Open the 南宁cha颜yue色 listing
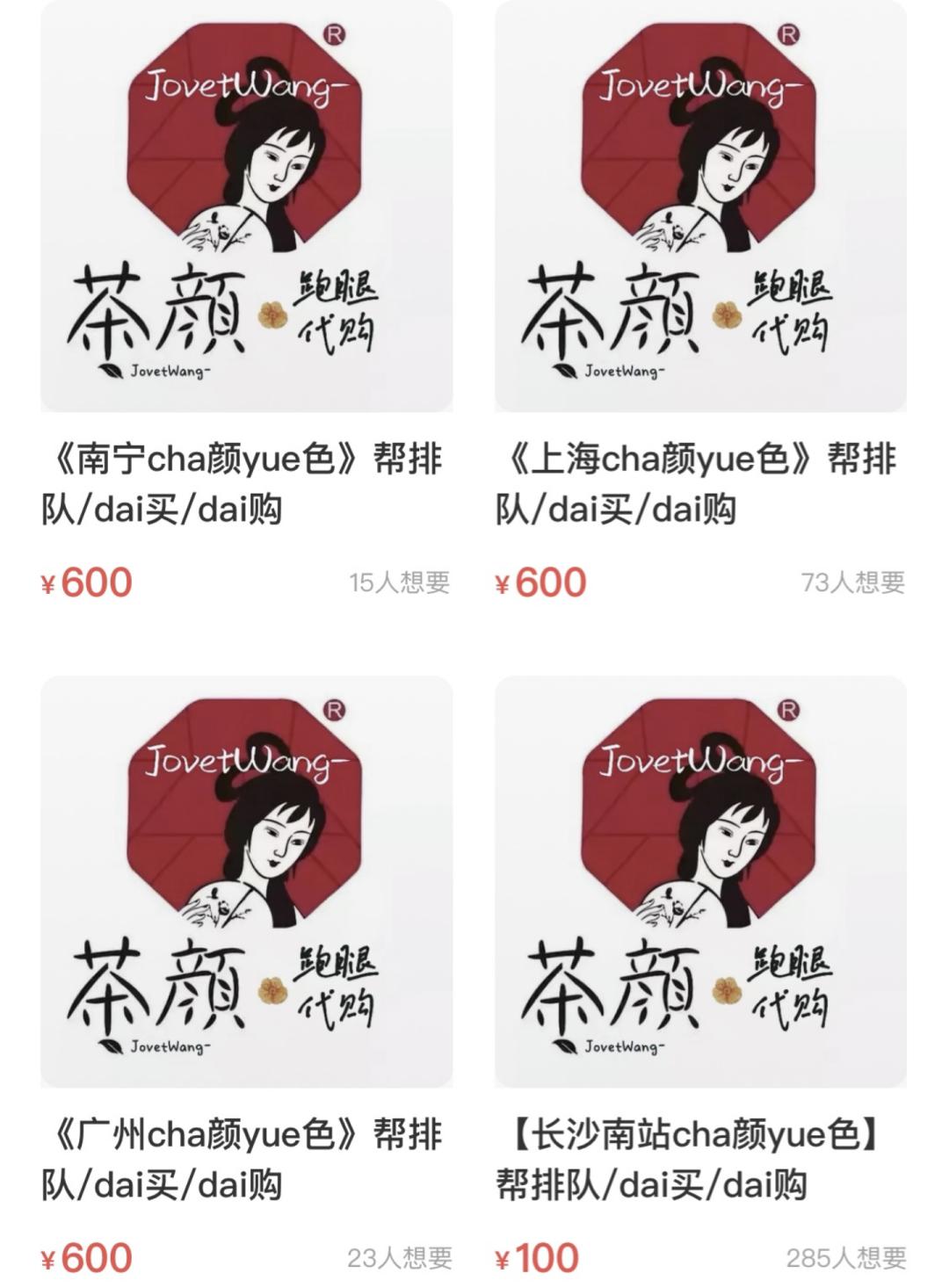The height and width of the screenshot is (1288, 949). pyautogui.click(x=246, y=207)
